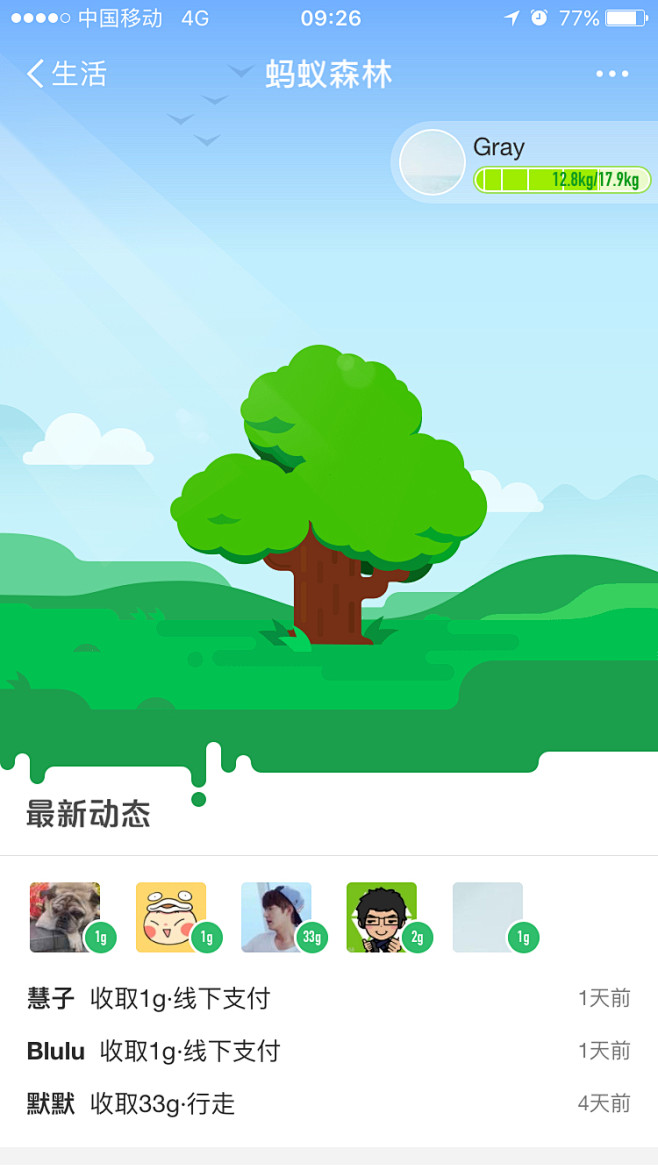This screenshot has width=658, height=1170.
Task: Tap the blank avatar with 1g
Action: 488,916
